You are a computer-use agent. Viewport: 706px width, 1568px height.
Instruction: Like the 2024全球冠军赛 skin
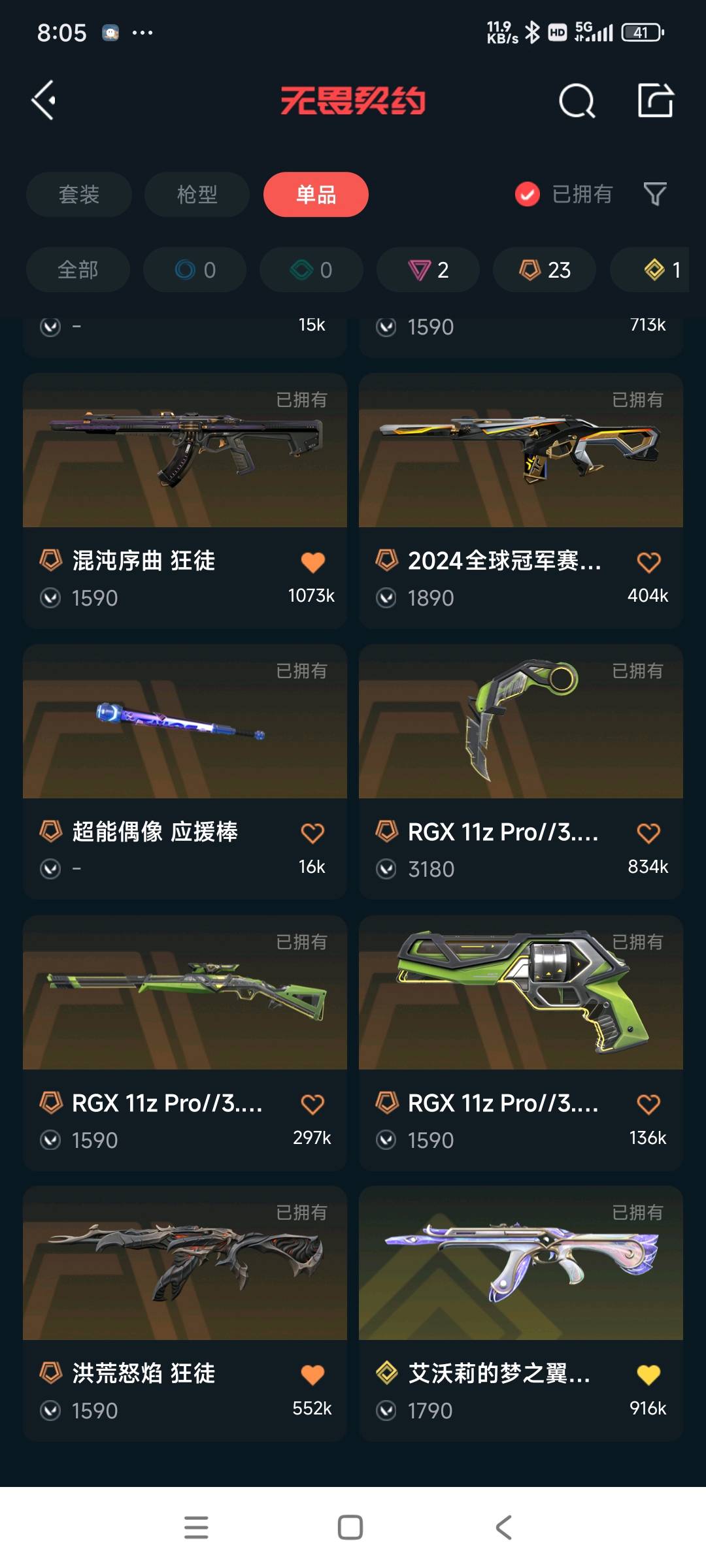click(x=648, y=562)
